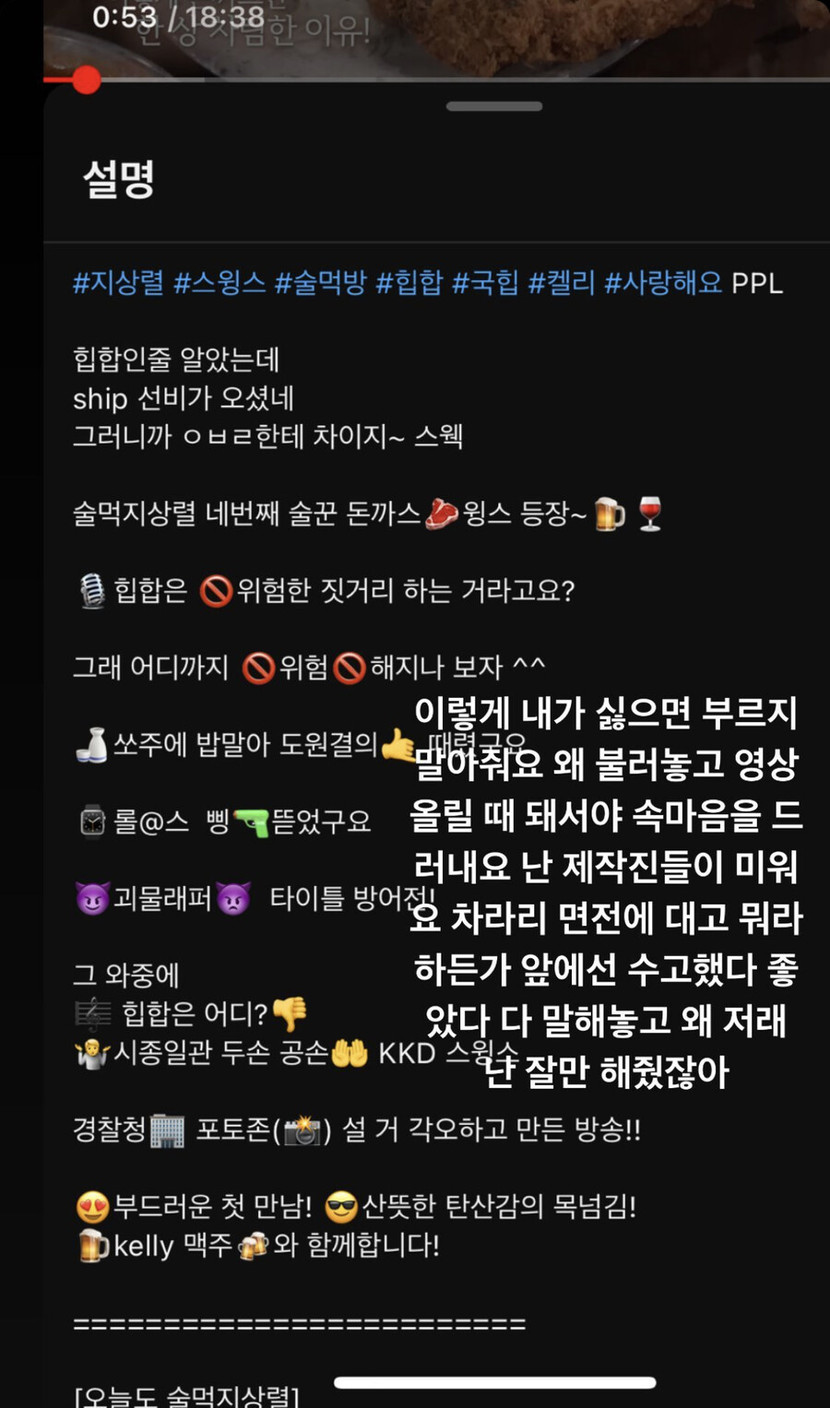Open the #술먹방 hashtag
This screenshot has width=830, height=1408.
pyautogui.click(x=321, y=283)
